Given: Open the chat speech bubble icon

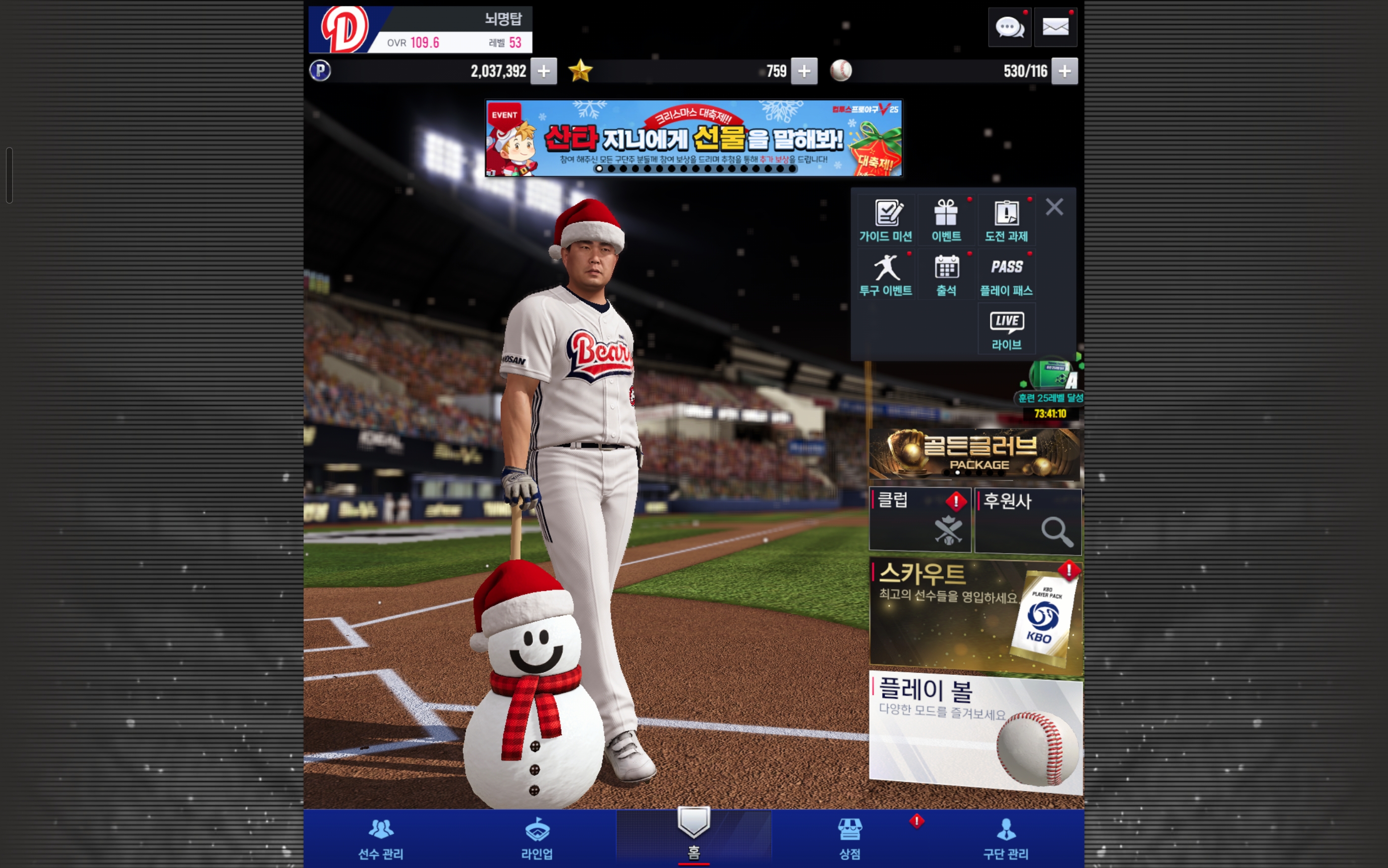Looking at the screenshot, I should pyautogui.click(x=1009, y=27).
